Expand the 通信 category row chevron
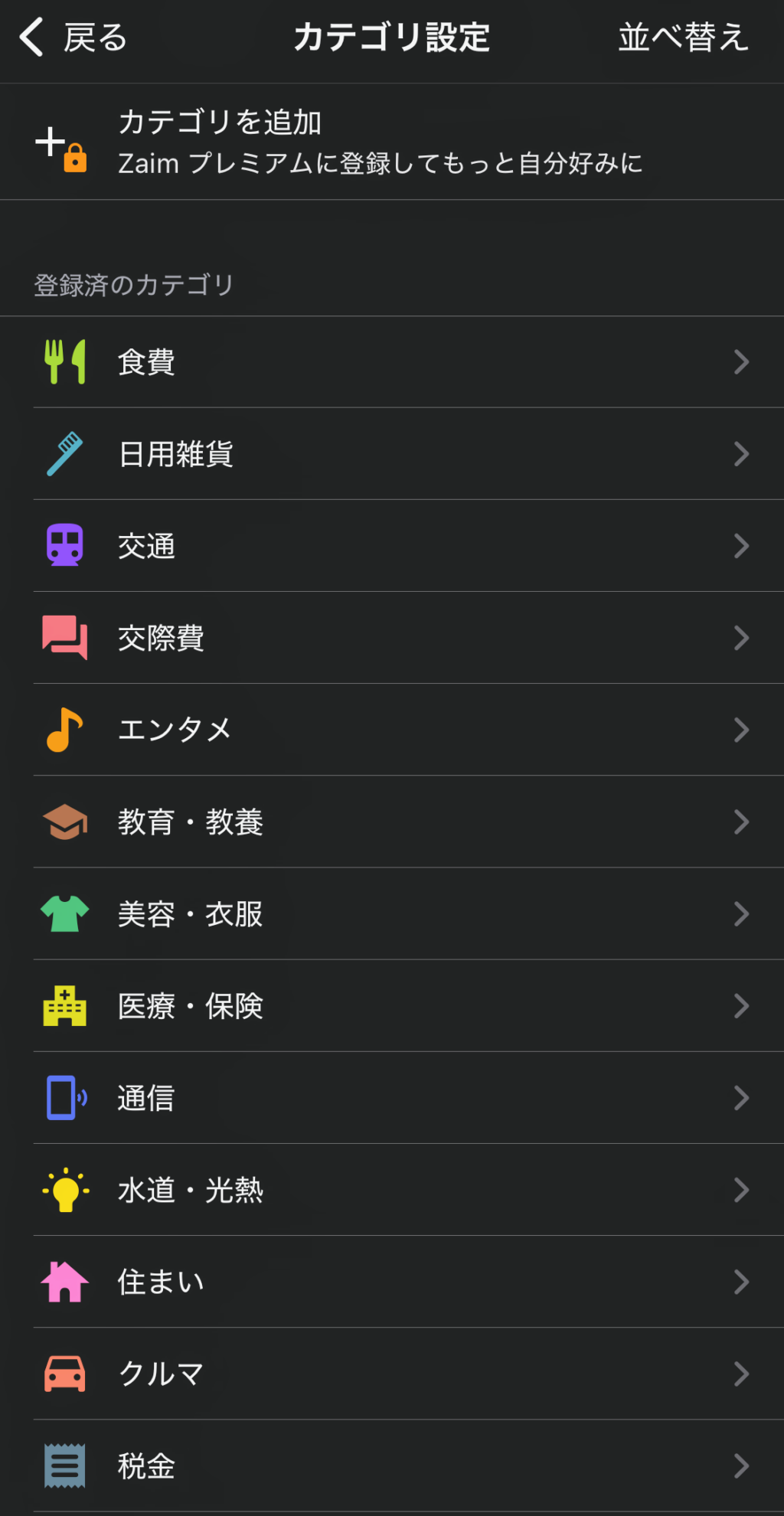This screenshot has height=1516, width=784. click(741, 1098)
